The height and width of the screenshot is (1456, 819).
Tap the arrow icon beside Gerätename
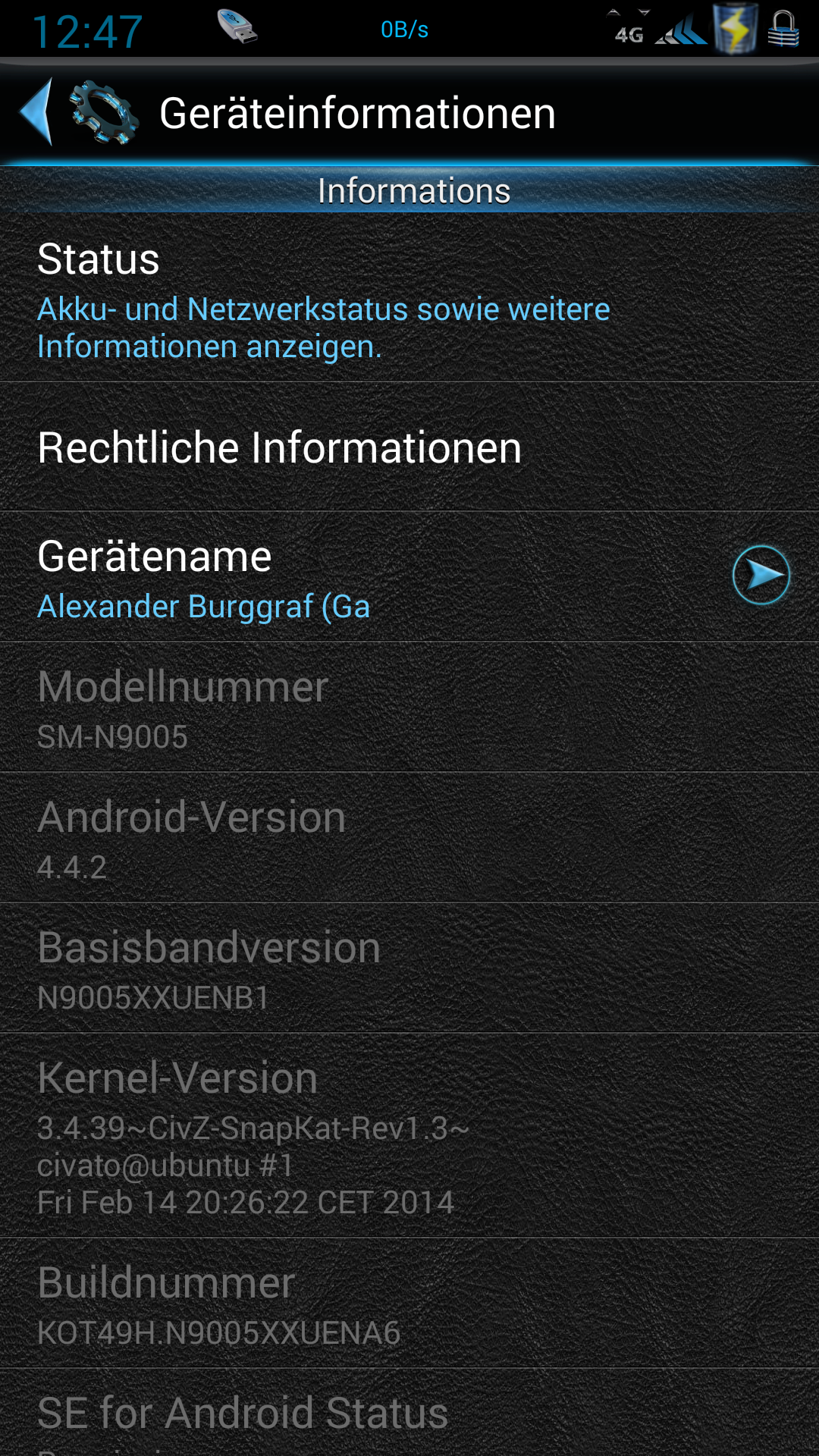761,575
